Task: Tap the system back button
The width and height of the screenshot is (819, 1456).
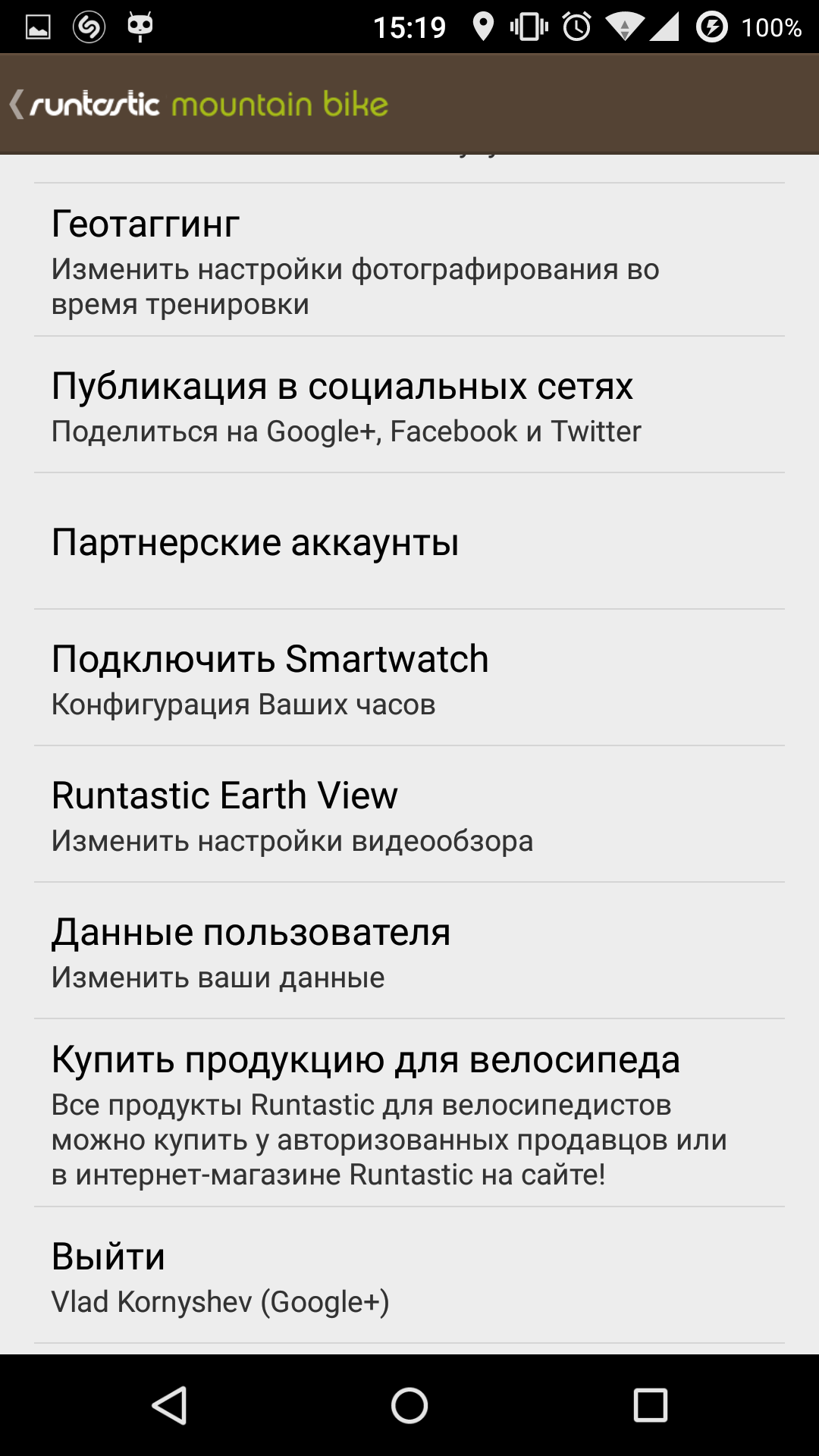Action: (x=170, y=1405)
